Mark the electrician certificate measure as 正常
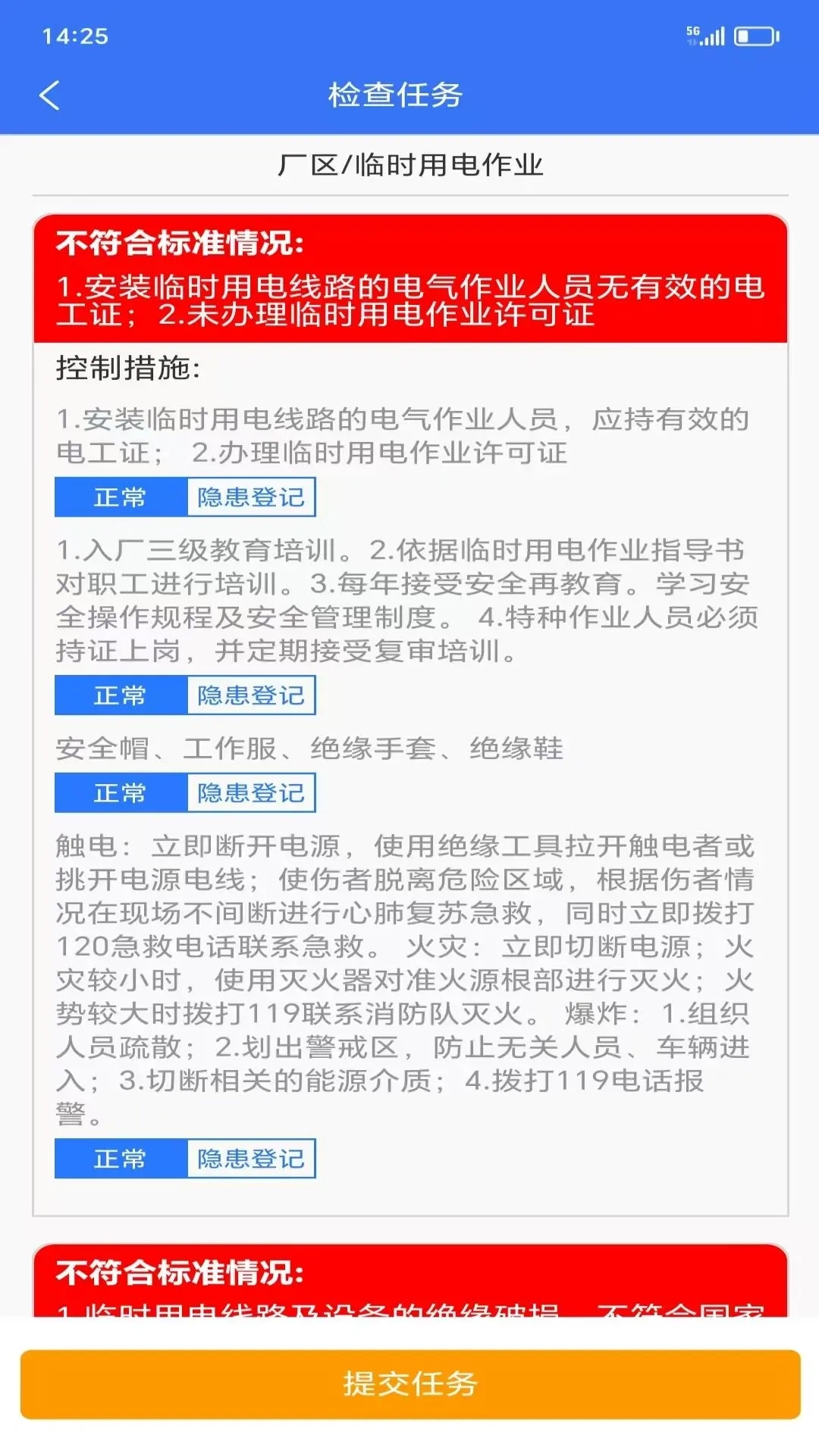819x1456 pixels. (x=120, y=497)
